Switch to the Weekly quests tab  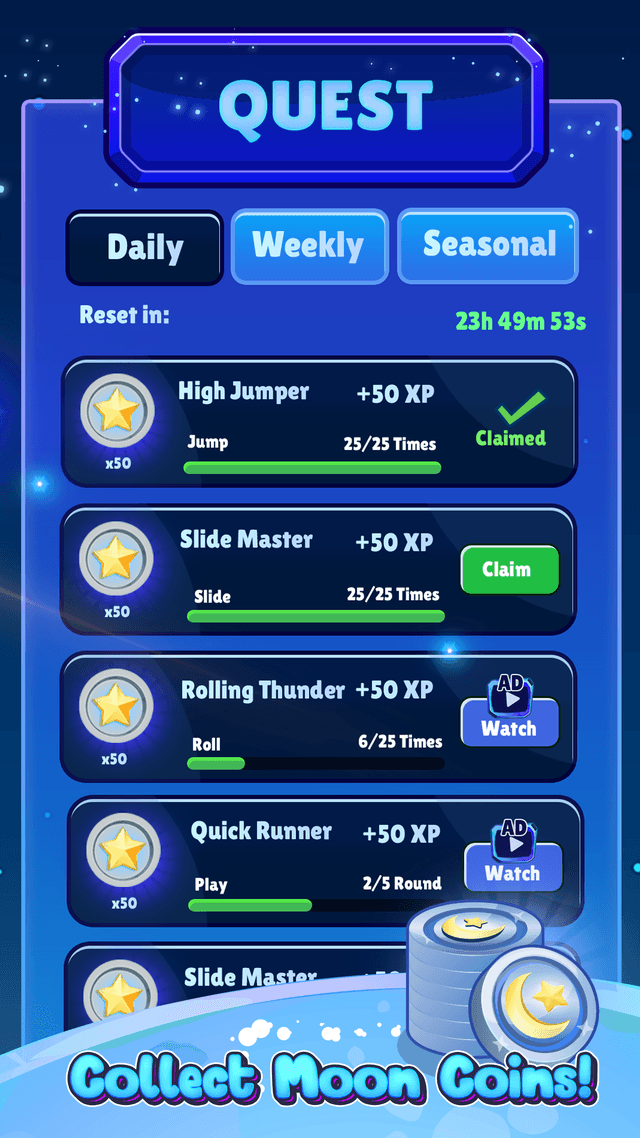click(x=309, y=246)
